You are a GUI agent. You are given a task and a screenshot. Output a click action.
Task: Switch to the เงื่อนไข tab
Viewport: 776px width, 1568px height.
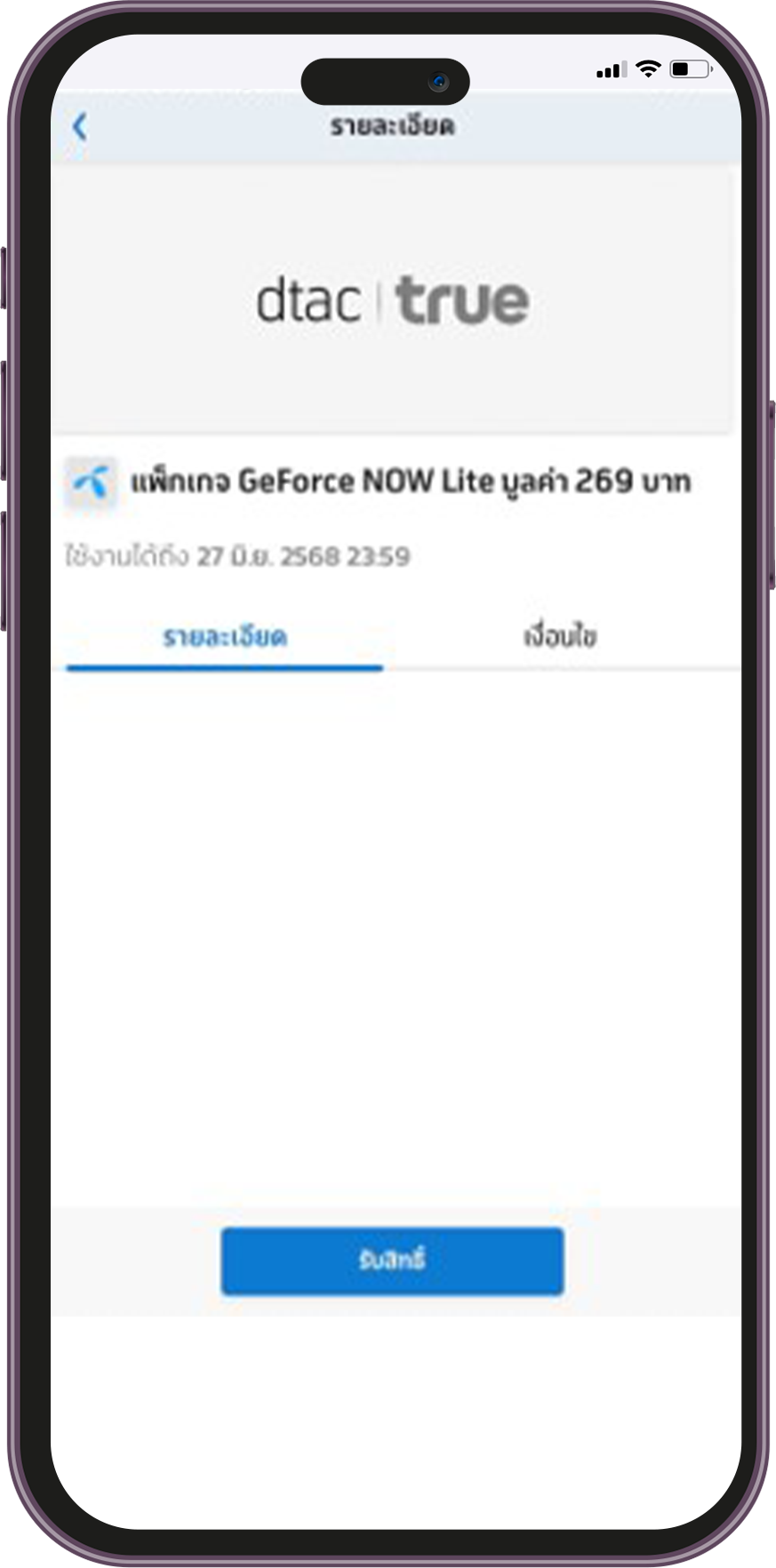tap(560, 637)
